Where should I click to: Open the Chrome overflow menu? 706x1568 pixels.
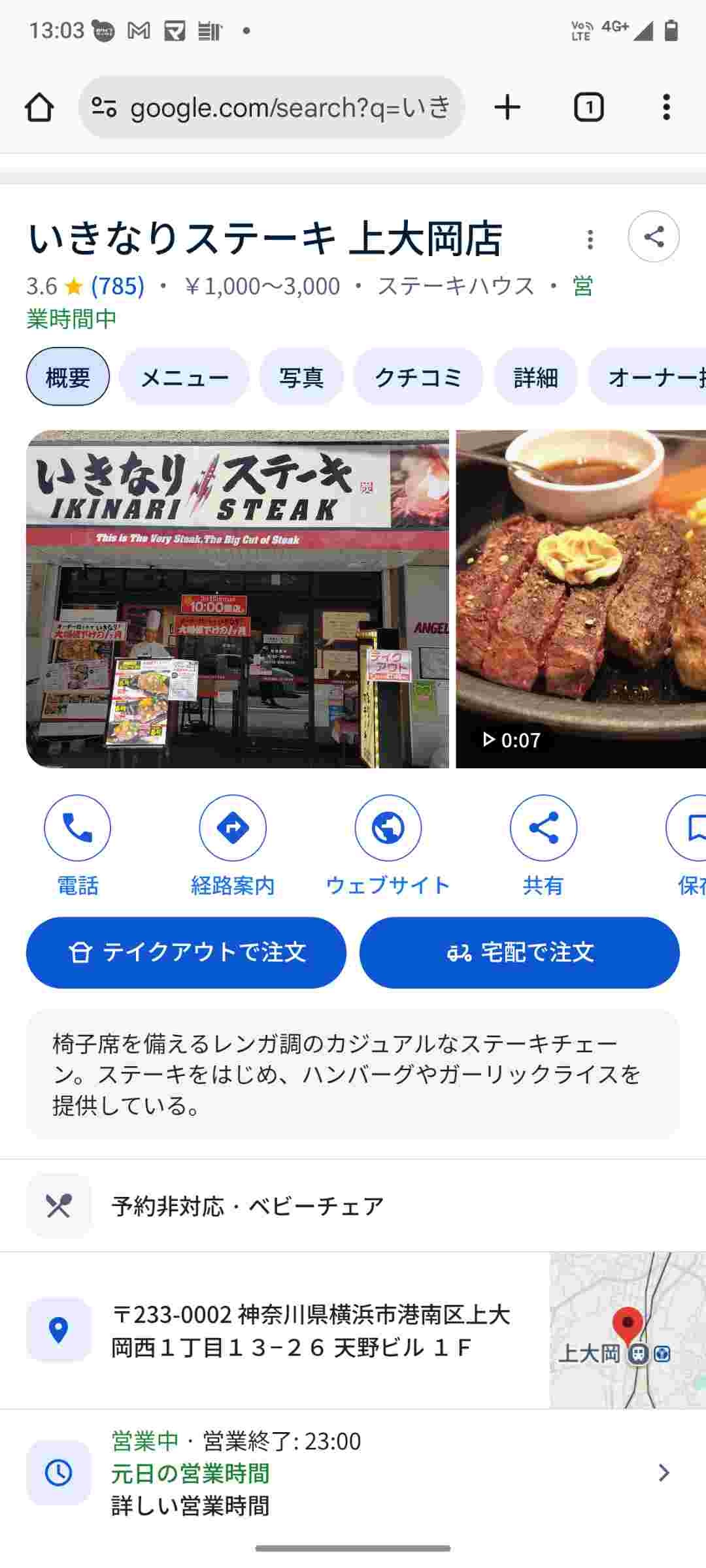666,107
